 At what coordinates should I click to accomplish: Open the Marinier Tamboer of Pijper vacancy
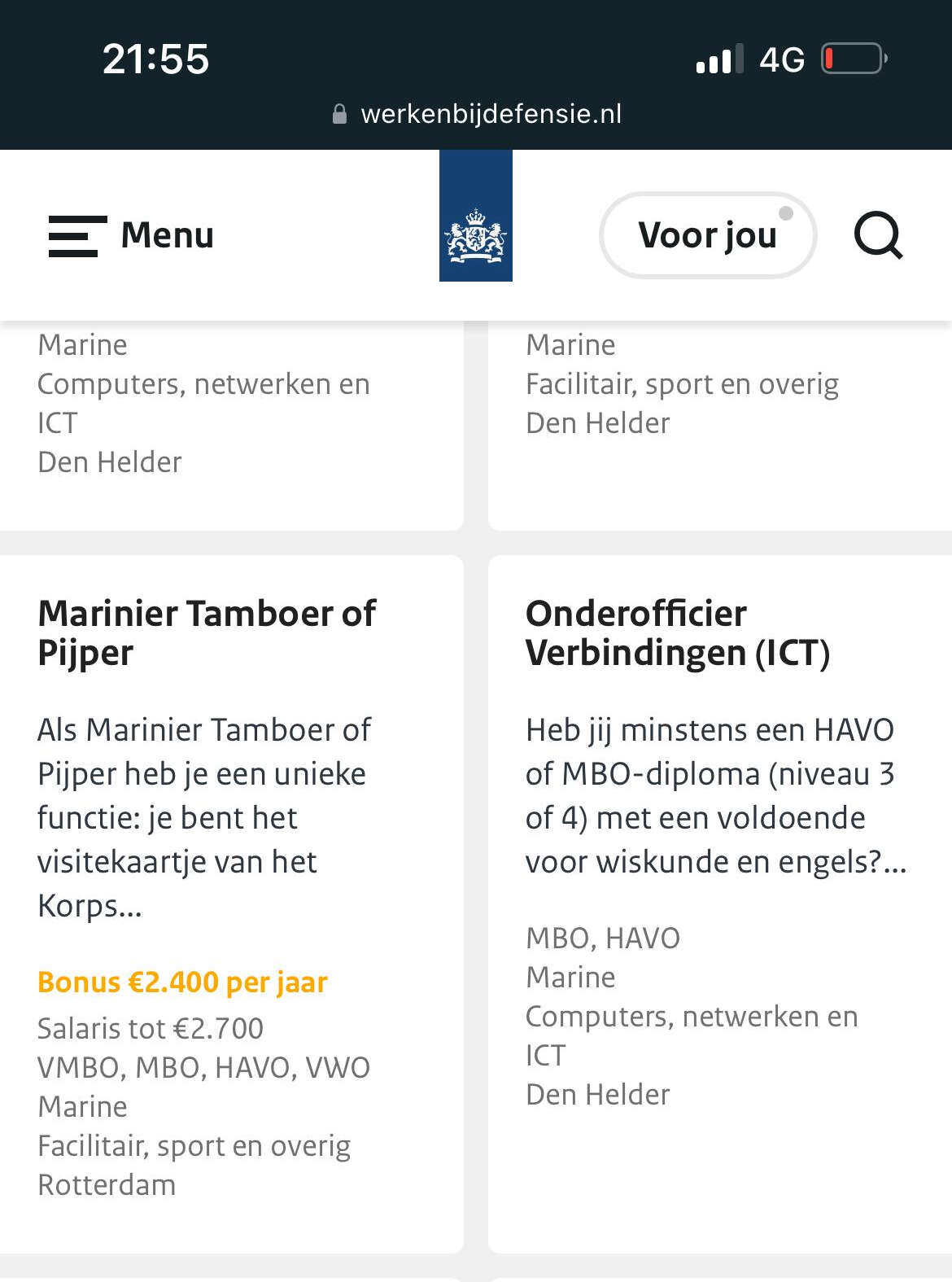click(207, 633)
